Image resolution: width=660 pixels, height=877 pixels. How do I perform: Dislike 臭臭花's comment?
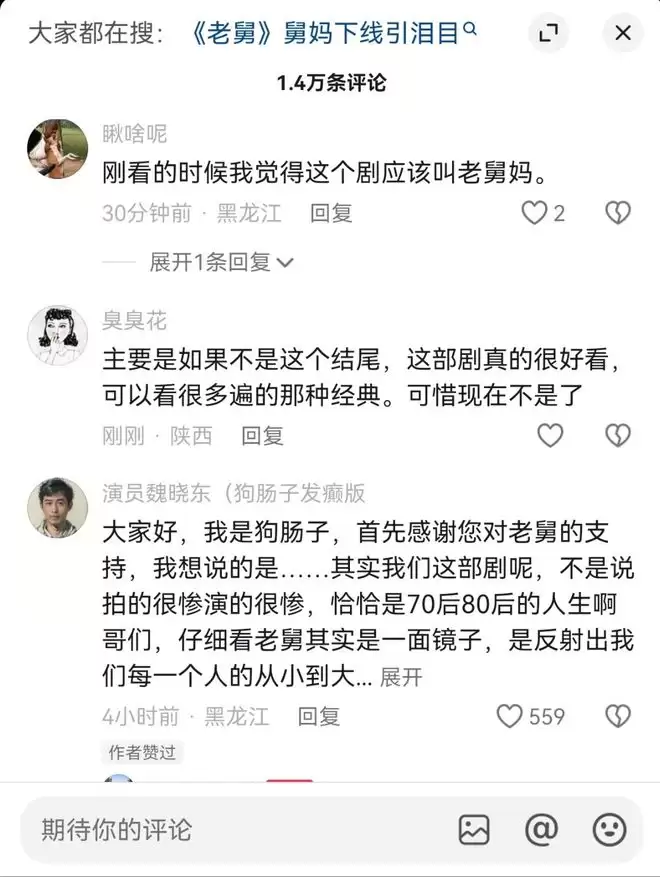(x=618, y=435)
